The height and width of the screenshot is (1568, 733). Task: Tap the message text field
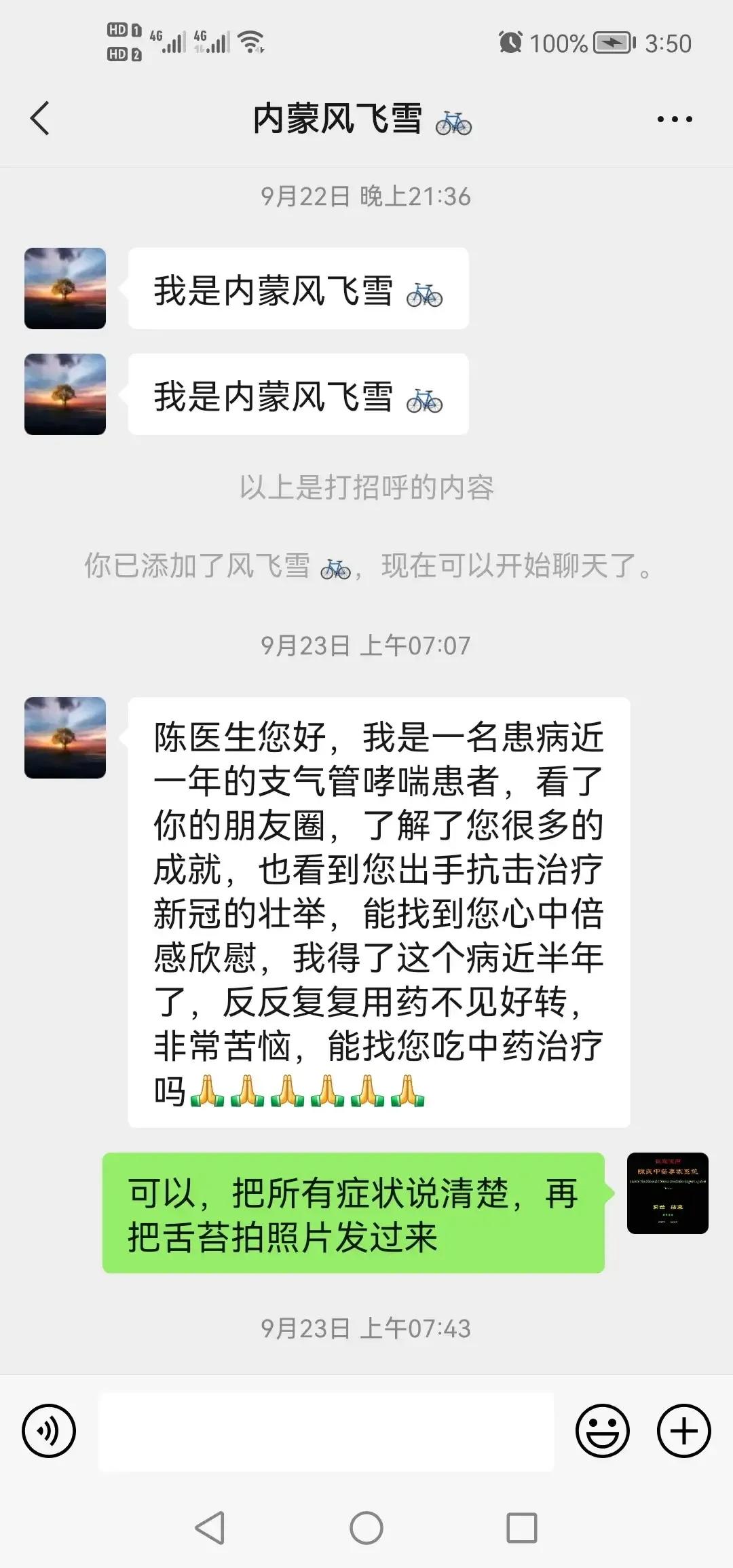326,1432
